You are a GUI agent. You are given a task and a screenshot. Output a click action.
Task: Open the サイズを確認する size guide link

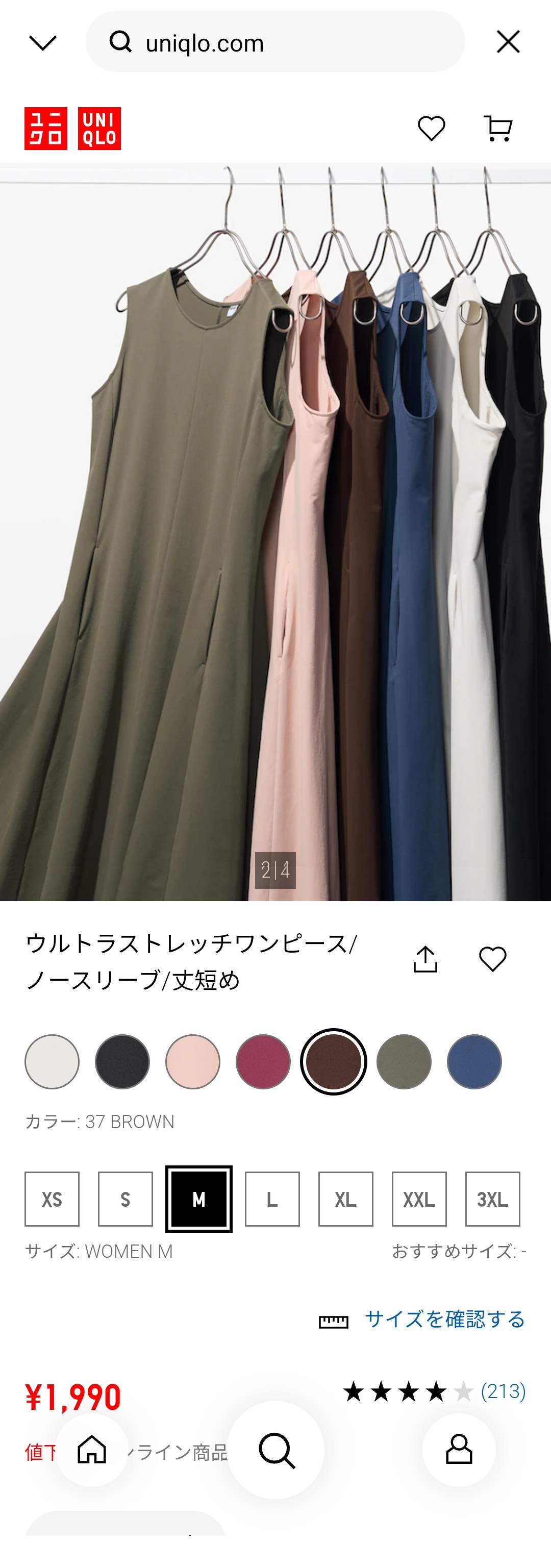[444, 1320]
